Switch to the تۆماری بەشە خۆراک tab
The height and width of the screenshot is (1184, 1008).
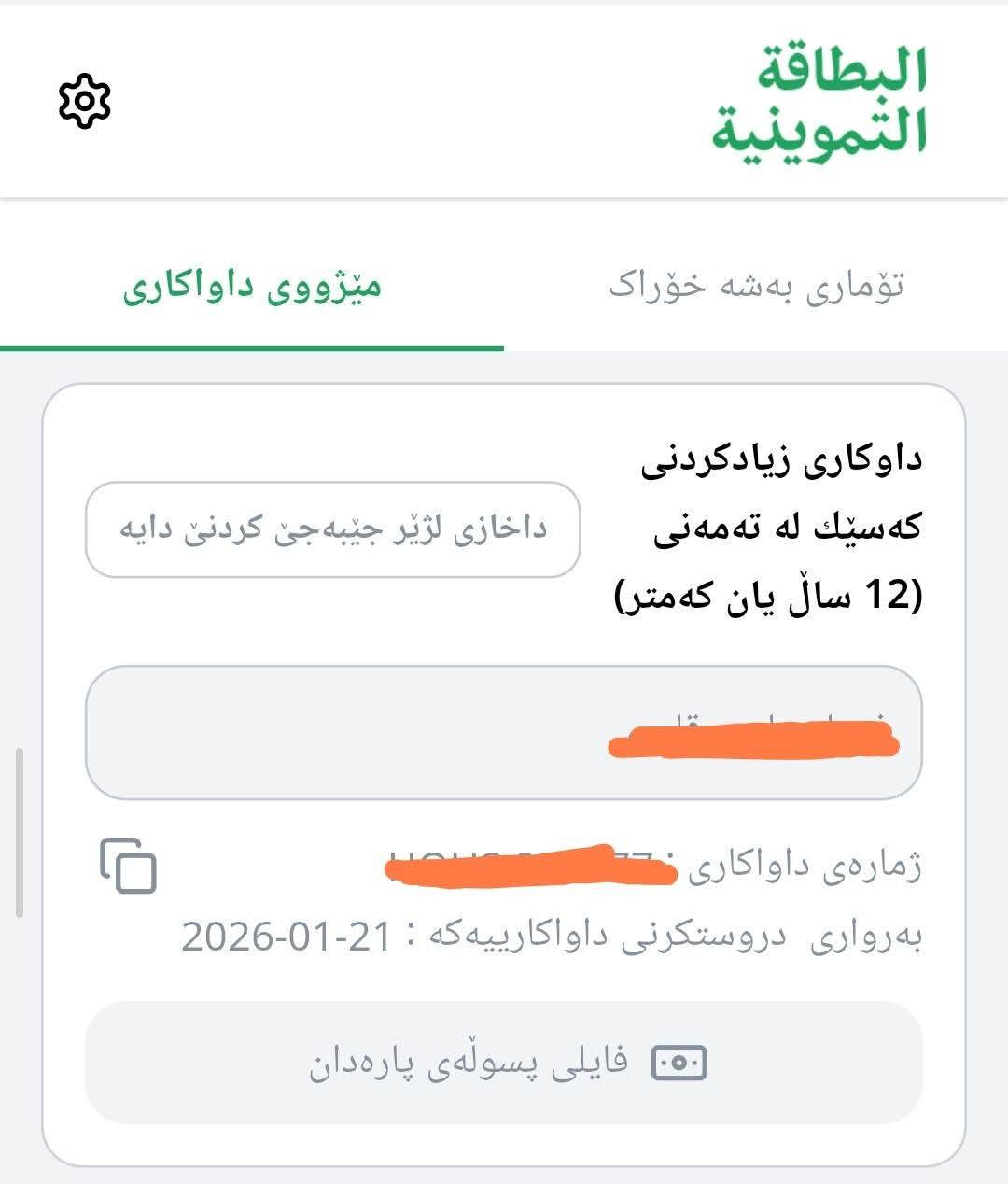[756, 285]
